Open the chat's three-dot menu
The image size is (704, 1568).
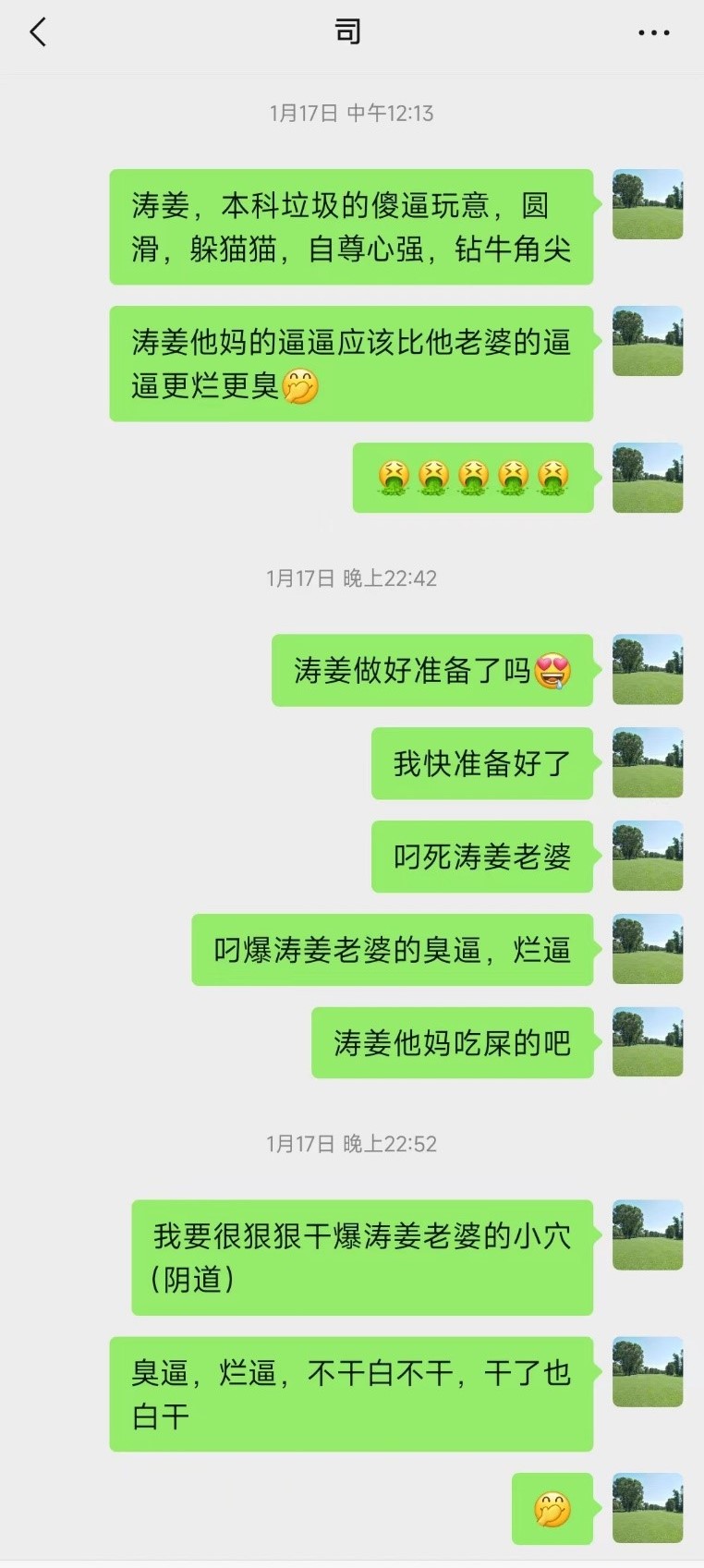[x=653, y=33]
